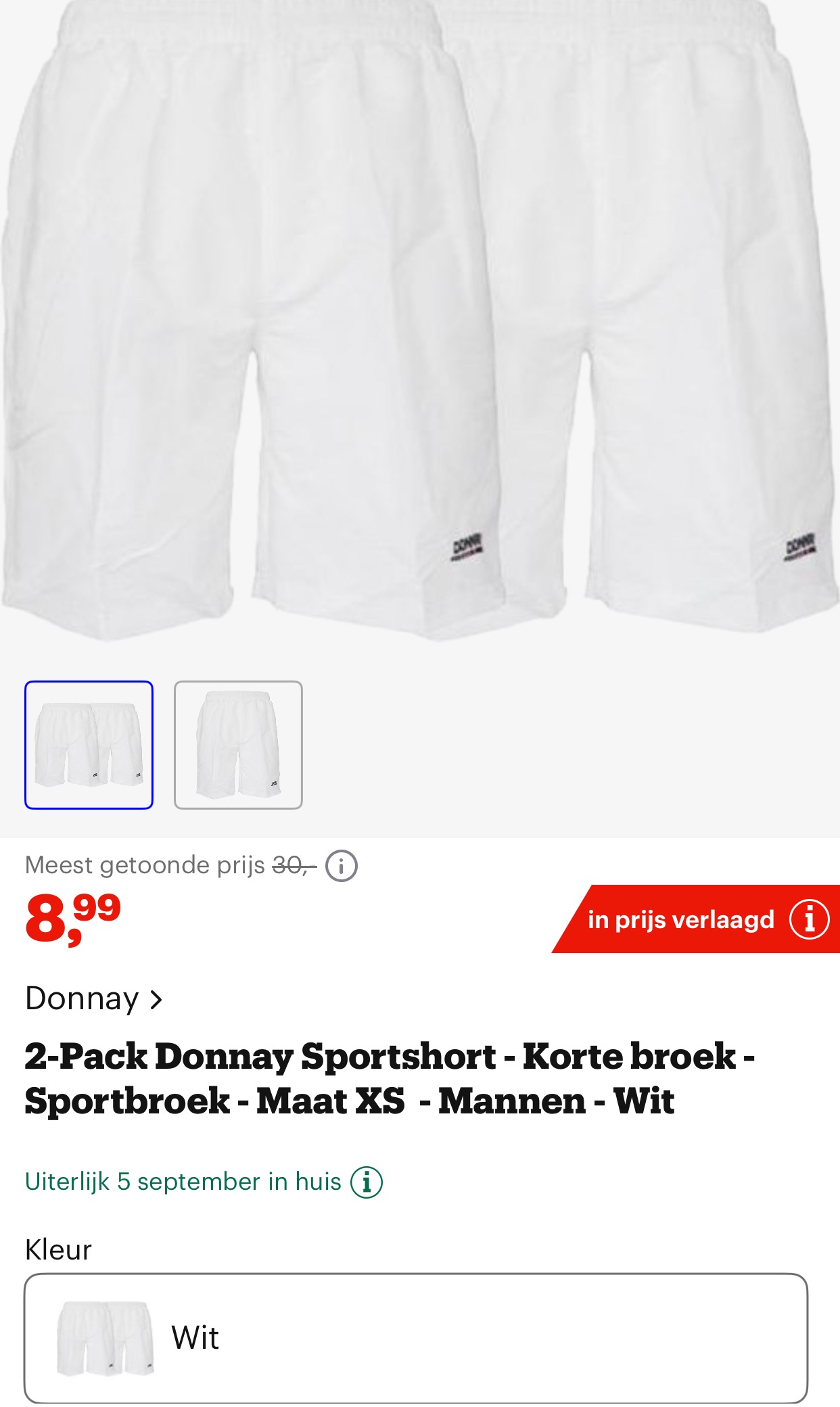840x1407 pixels.
Task: Open the Donnay brand page link
Action: (x=81, y=998)
